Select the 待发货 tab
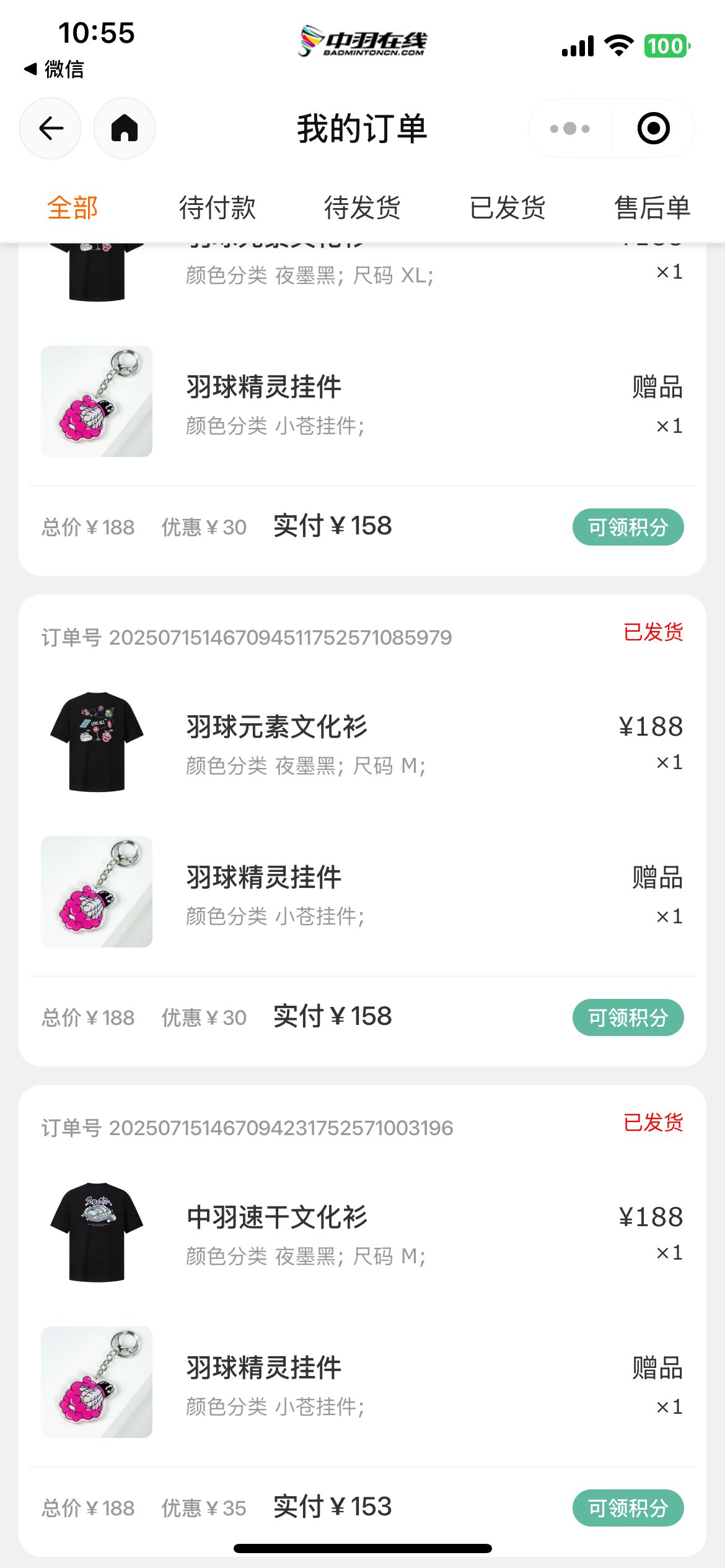Viewport: 725px width, 1568px height. click(362, 207)
